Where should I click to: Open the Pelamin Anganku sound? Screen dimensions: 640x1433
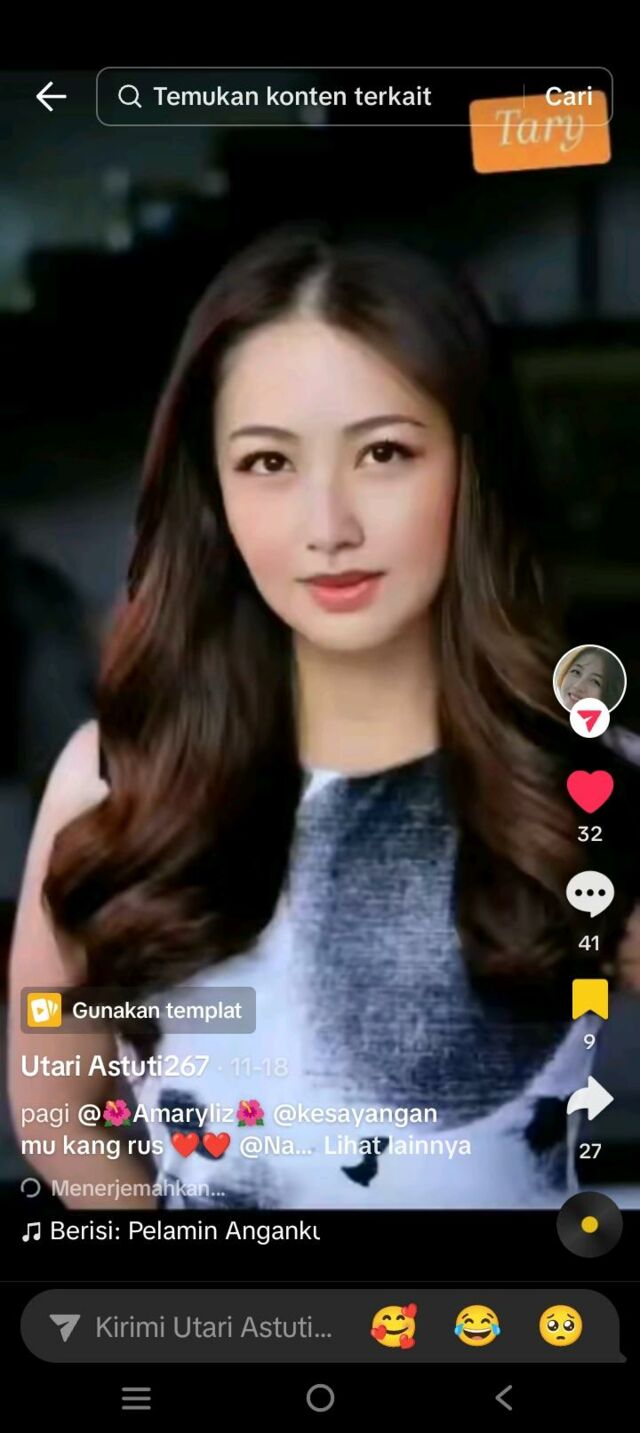(x=185, y=1231)
